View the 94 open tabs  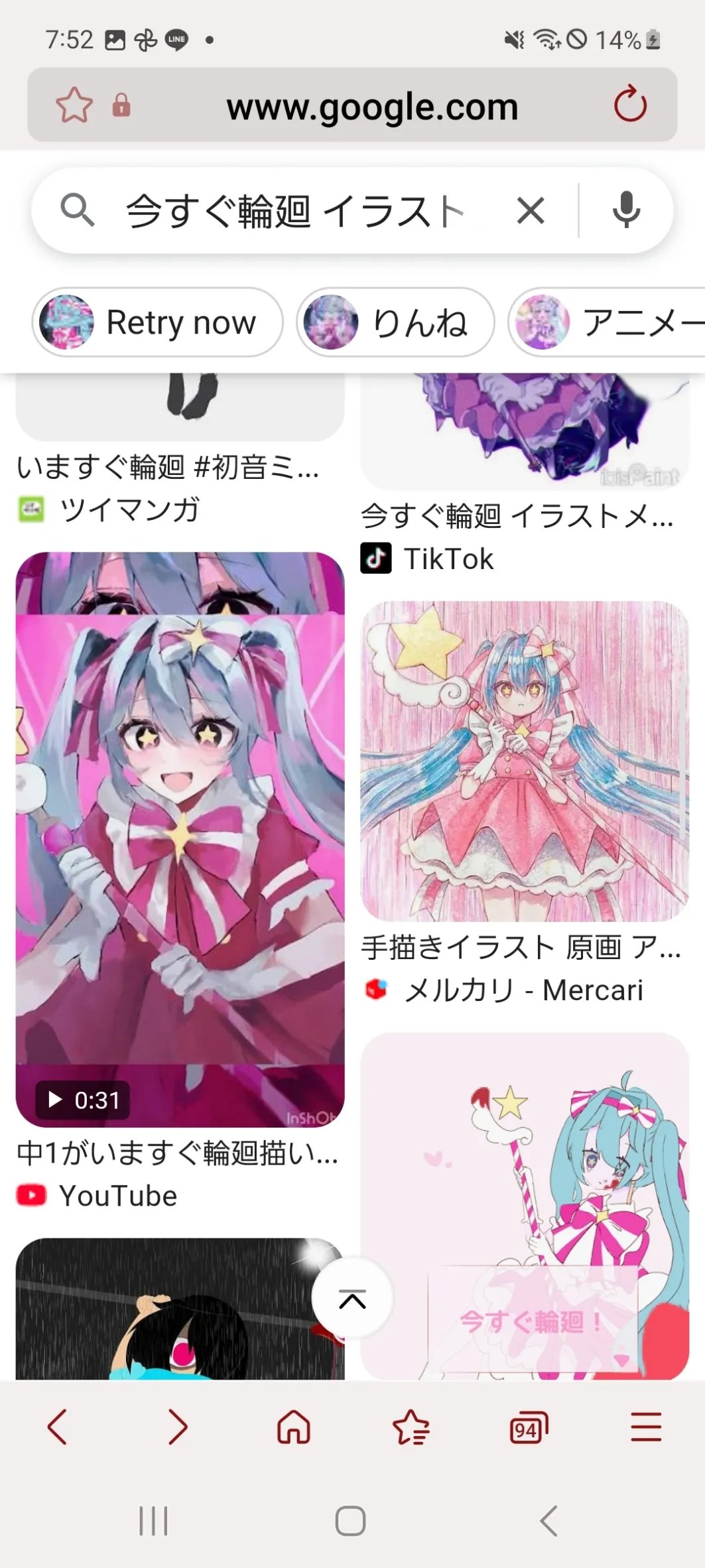tap(529, 1427)
